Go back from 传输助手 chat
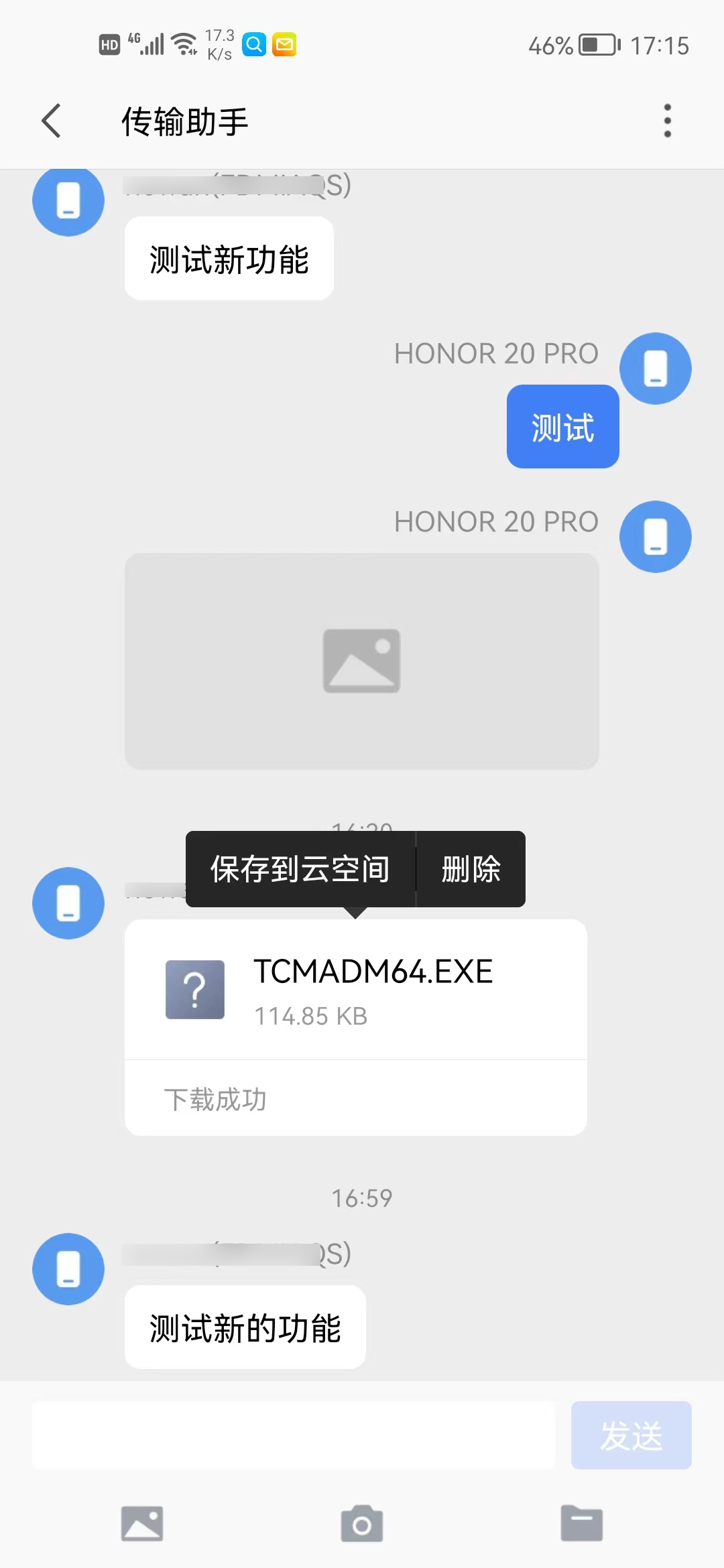This screenshot has width=724, height=1568. tap(52, 121)
